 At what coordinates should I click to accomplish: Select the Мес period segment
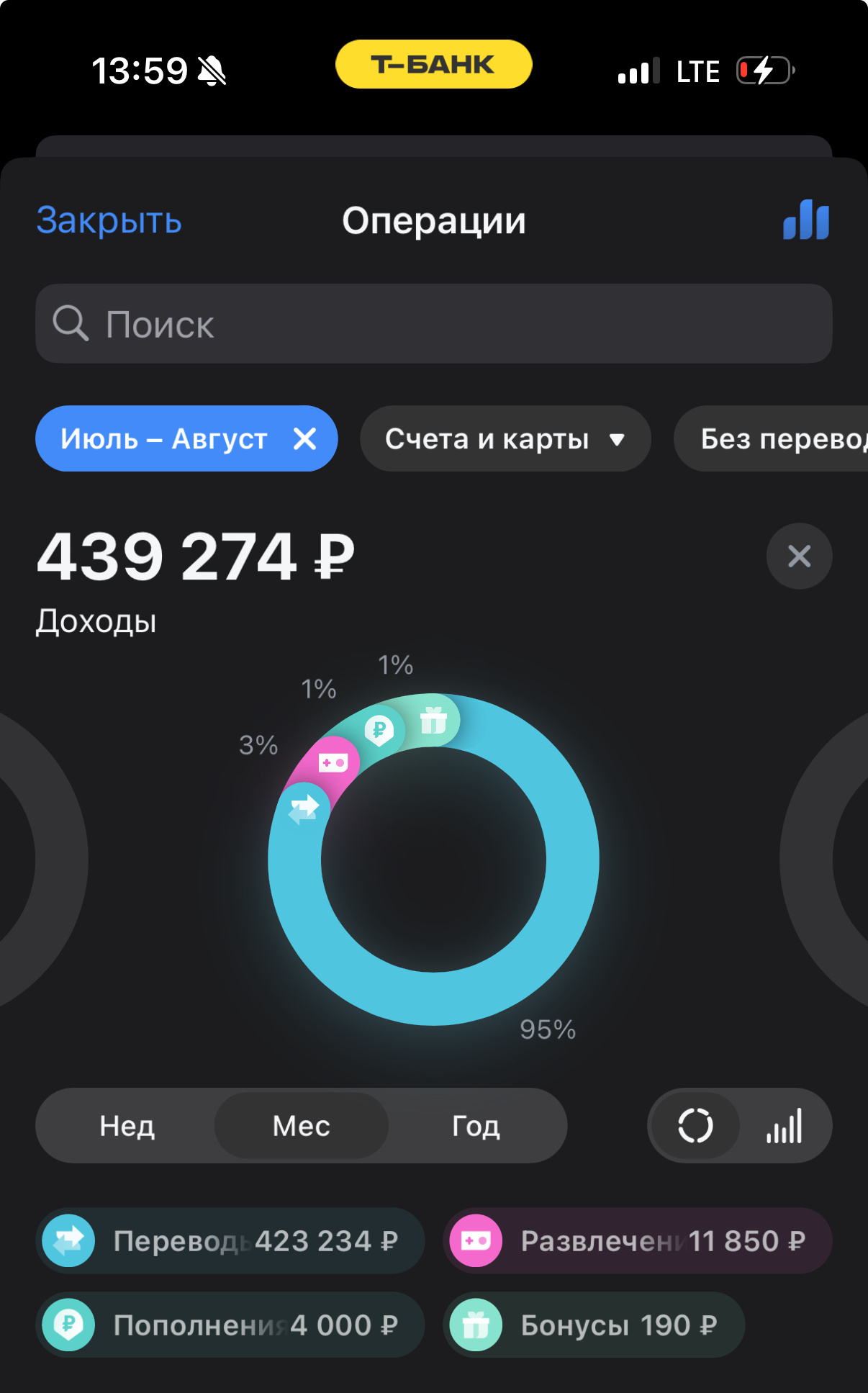[302, 1125]
